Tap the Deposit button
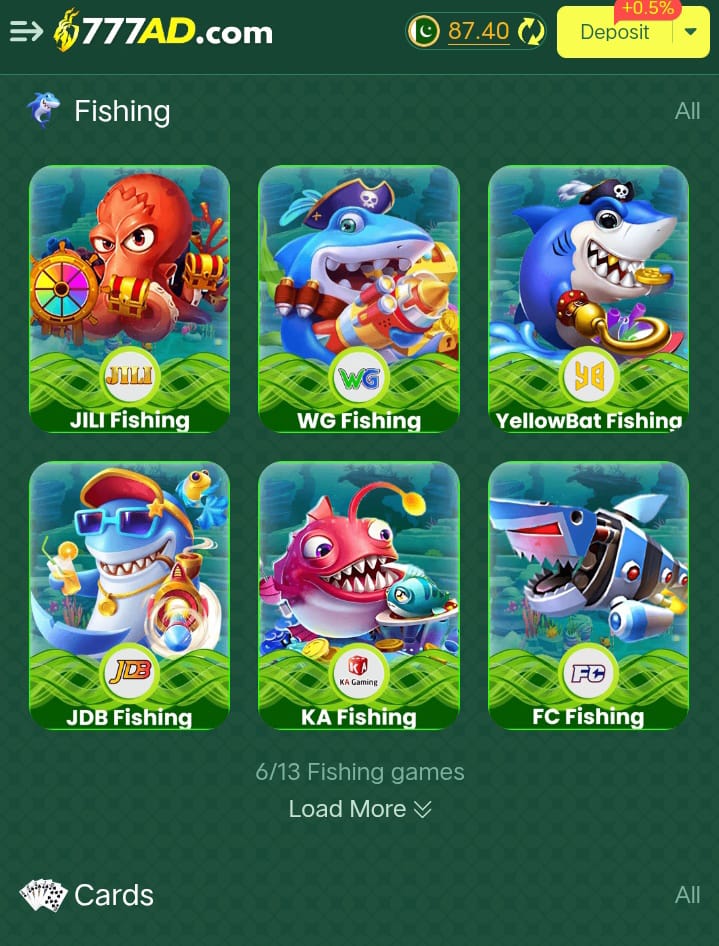This screenshot has height=946, width=719. point(614,32)
